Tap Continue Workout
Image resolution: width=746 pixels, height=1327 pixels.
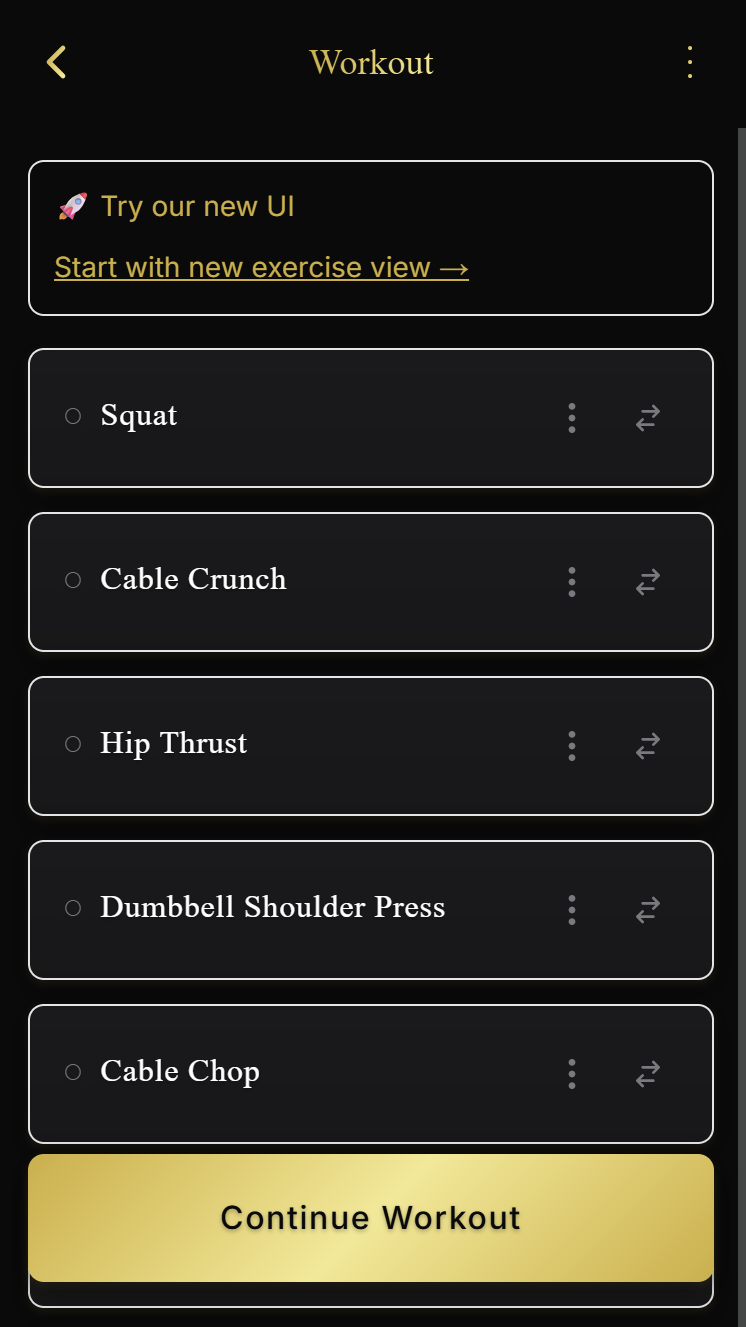tap(371, 1218)
